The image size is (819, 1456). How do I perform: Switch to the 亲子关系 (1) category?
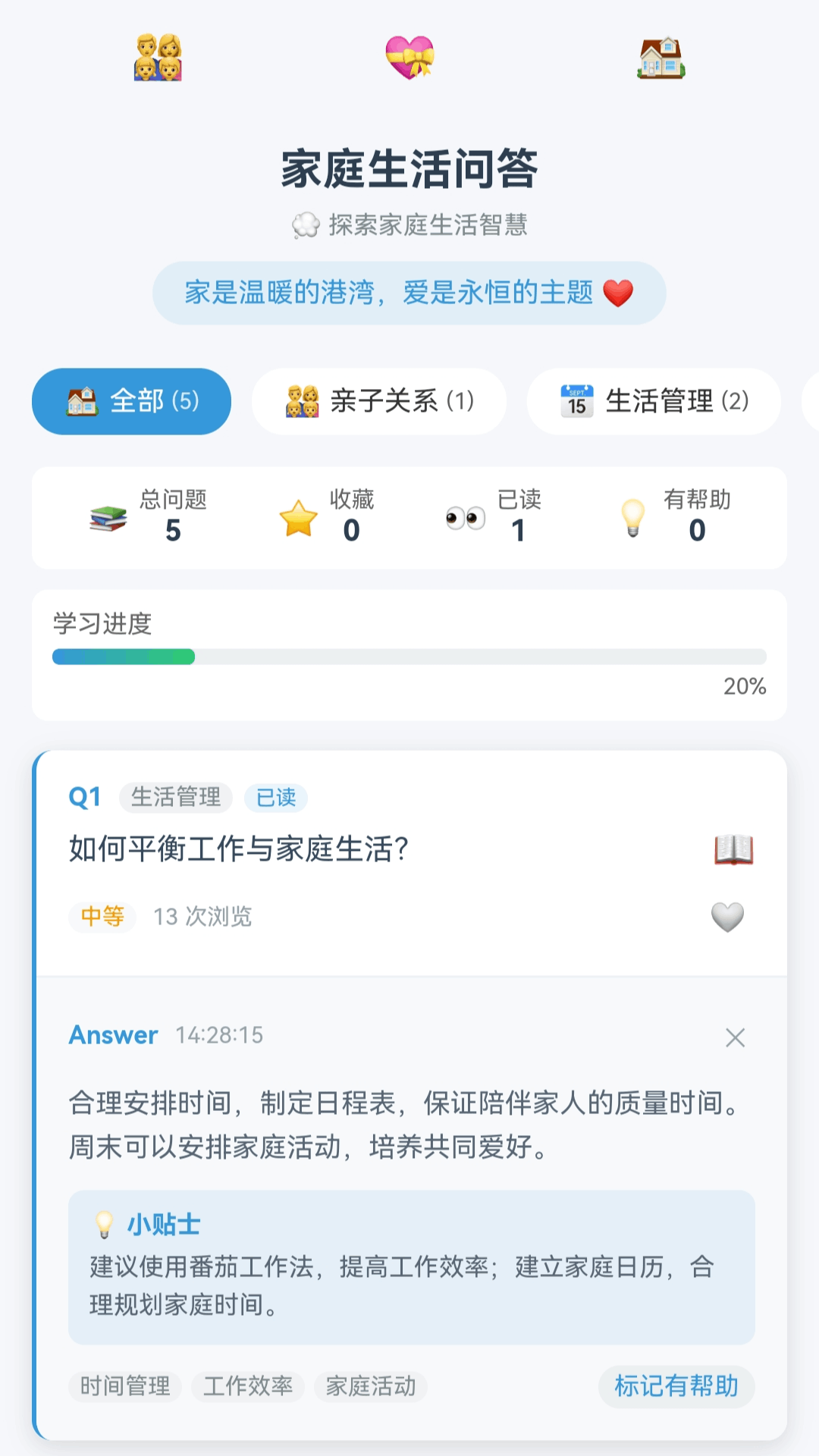pyautogui.click(x=379, y=401)
